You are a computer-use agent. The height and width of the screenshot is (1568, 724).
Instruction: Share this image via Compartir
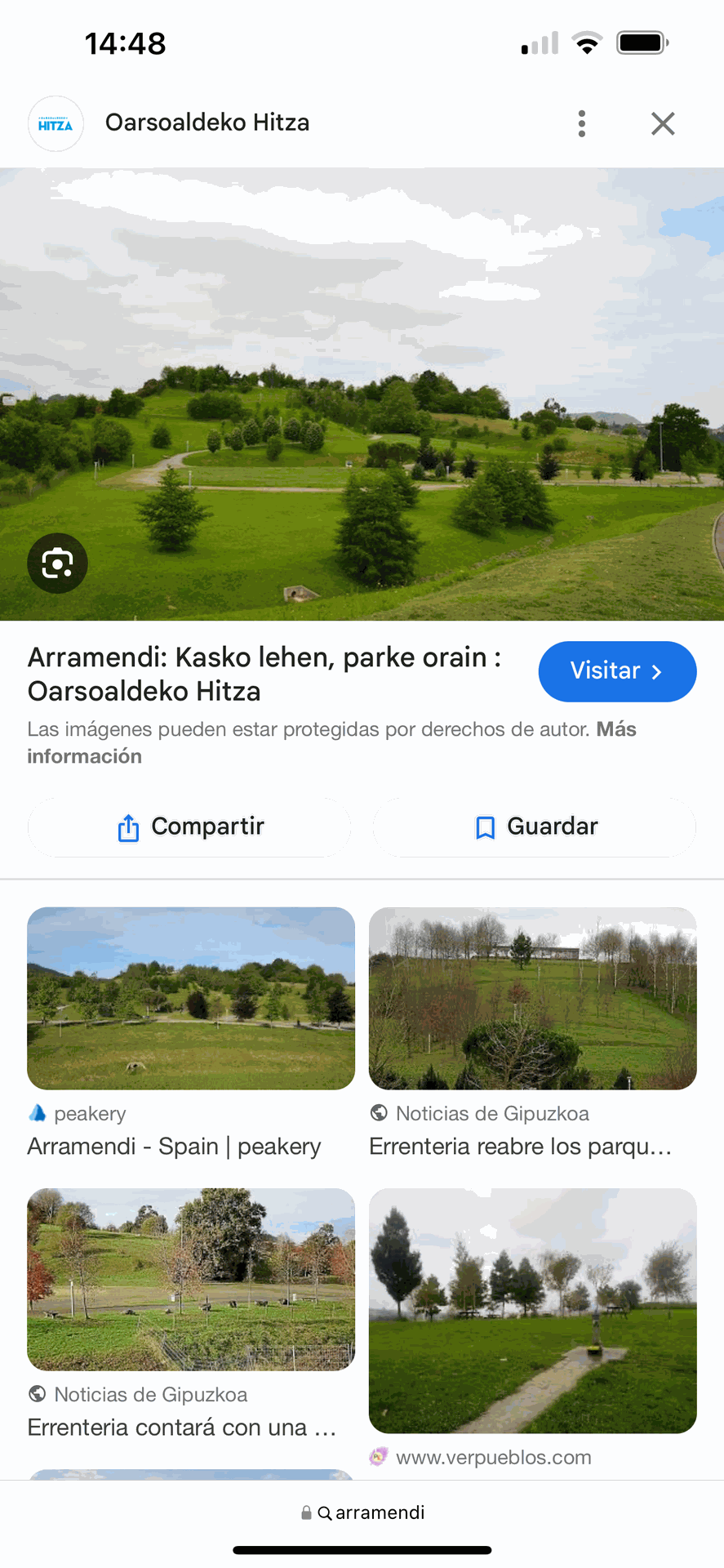(x=189, y=827)
